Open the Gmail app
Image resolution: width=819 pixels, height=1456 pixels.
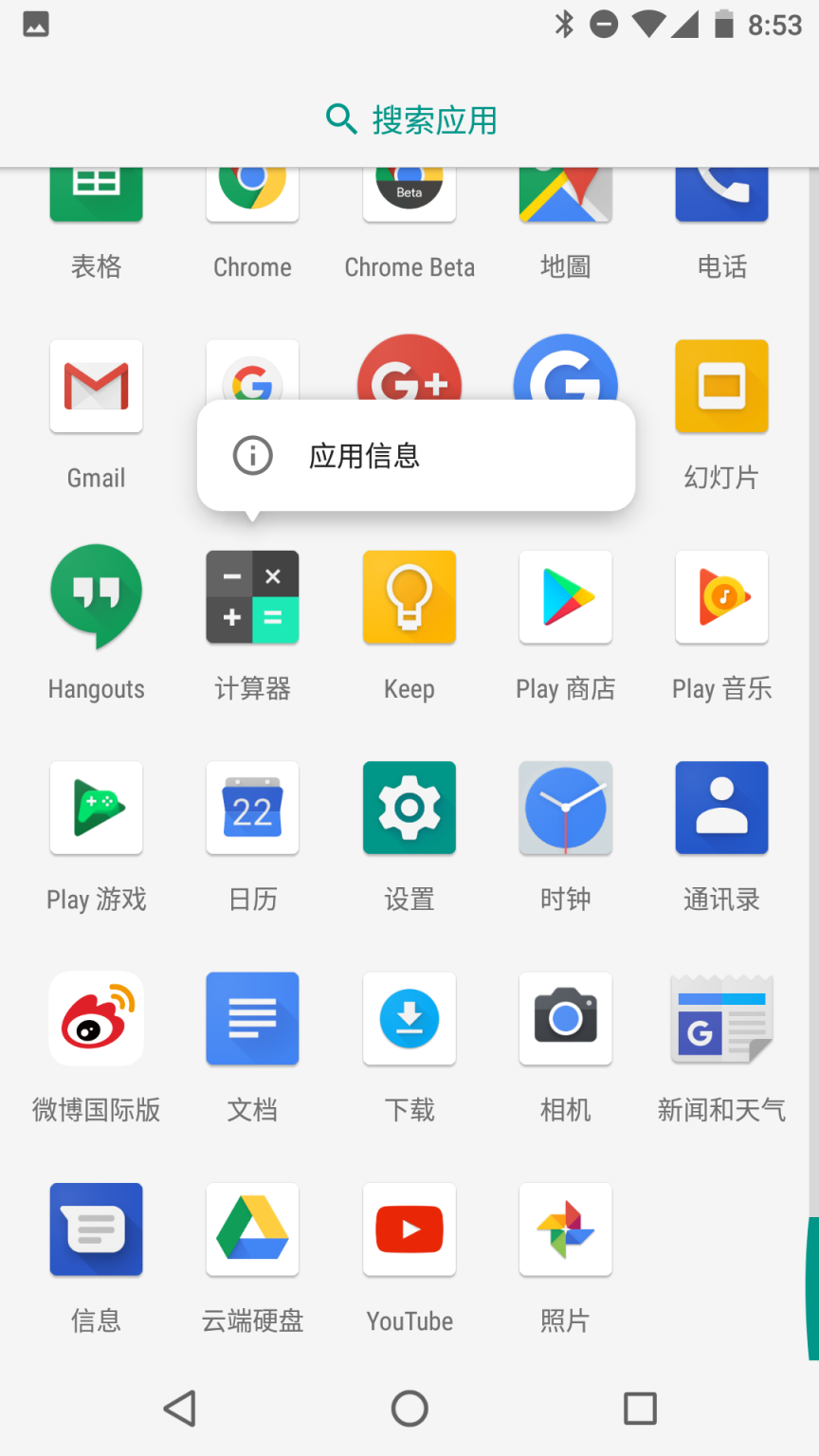pos(96,387)
